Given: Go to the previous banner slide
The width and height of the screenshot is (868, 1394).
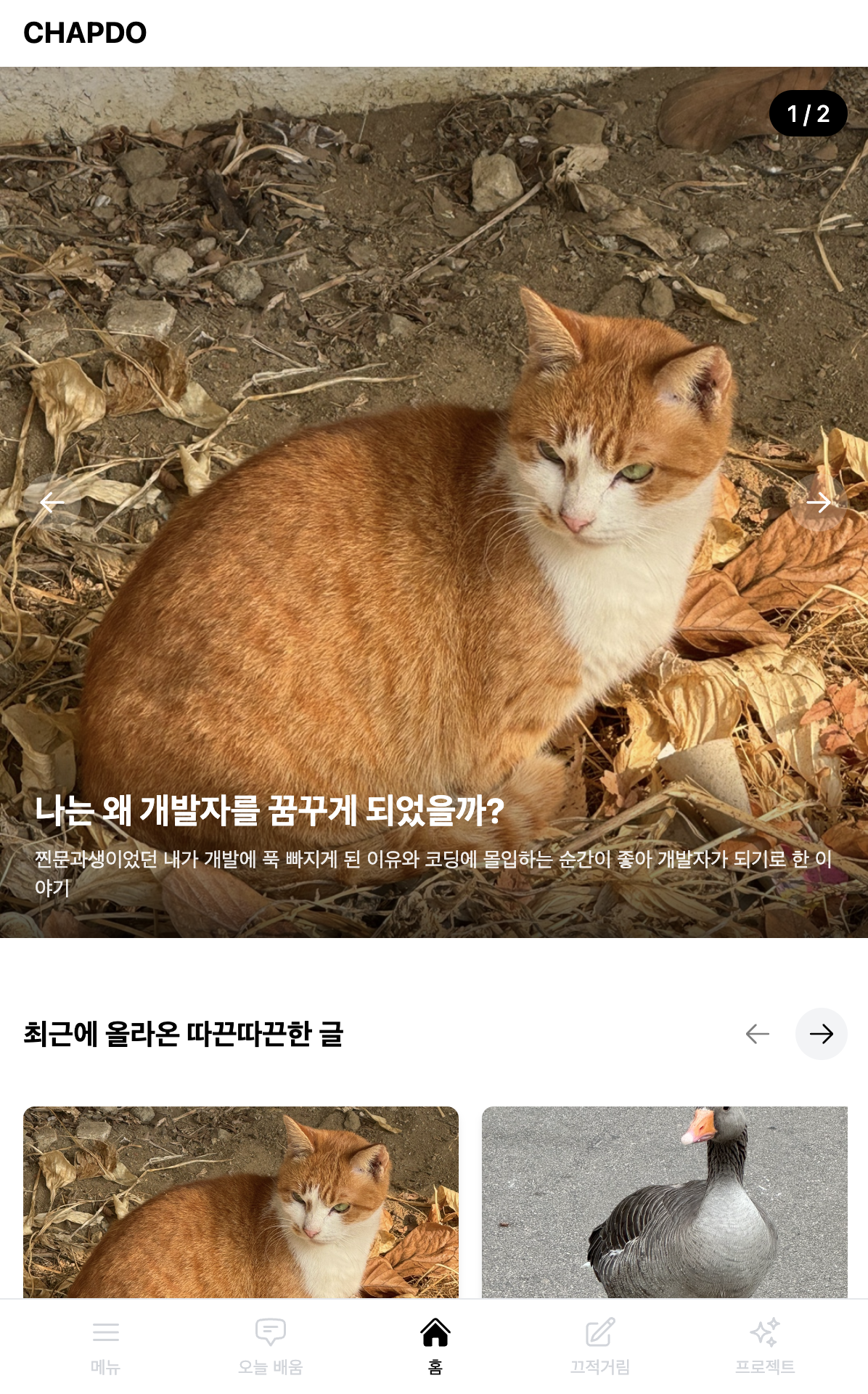Looking at the screenshot, I should 52,502.
